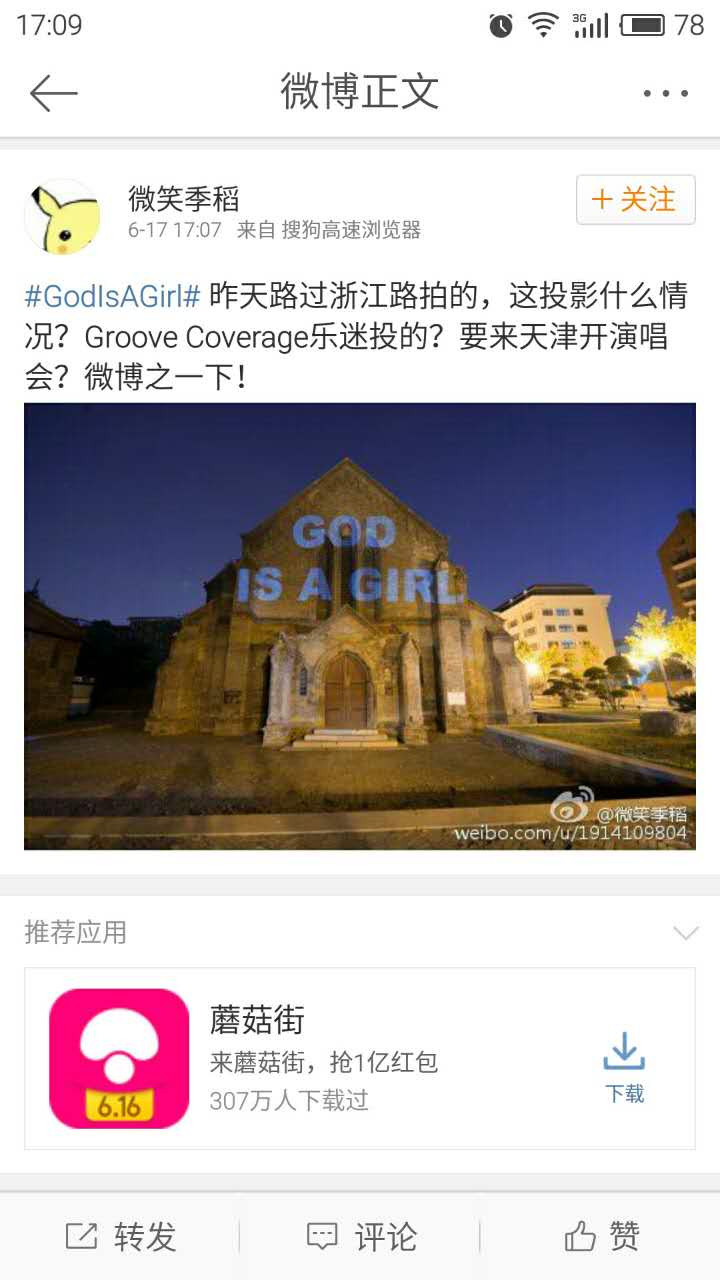View the church photo full screen
Screen dimensions: 720x1280
point(360,626)
